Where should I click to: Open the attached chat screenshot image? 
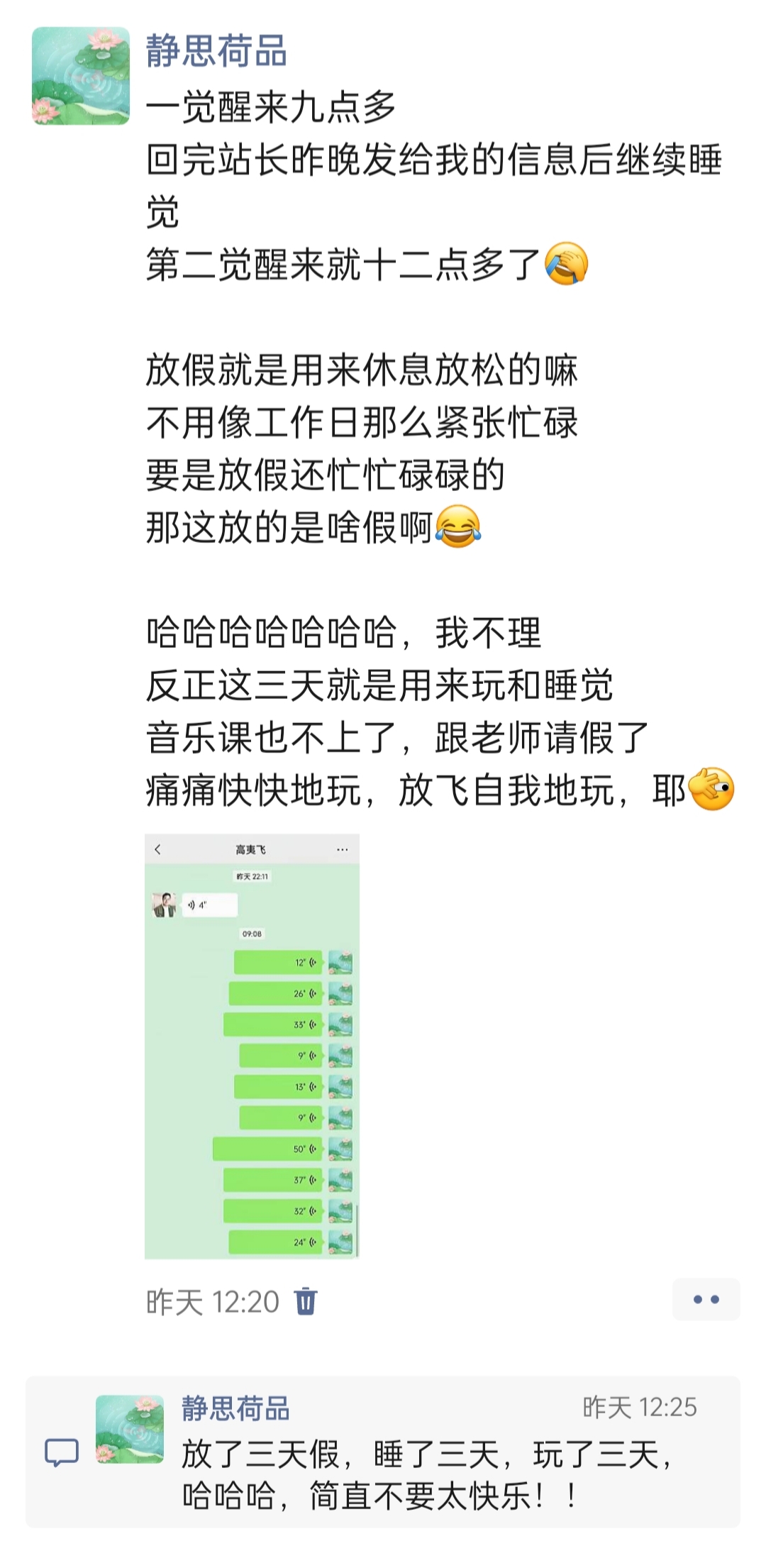[x=252, y=1046]
